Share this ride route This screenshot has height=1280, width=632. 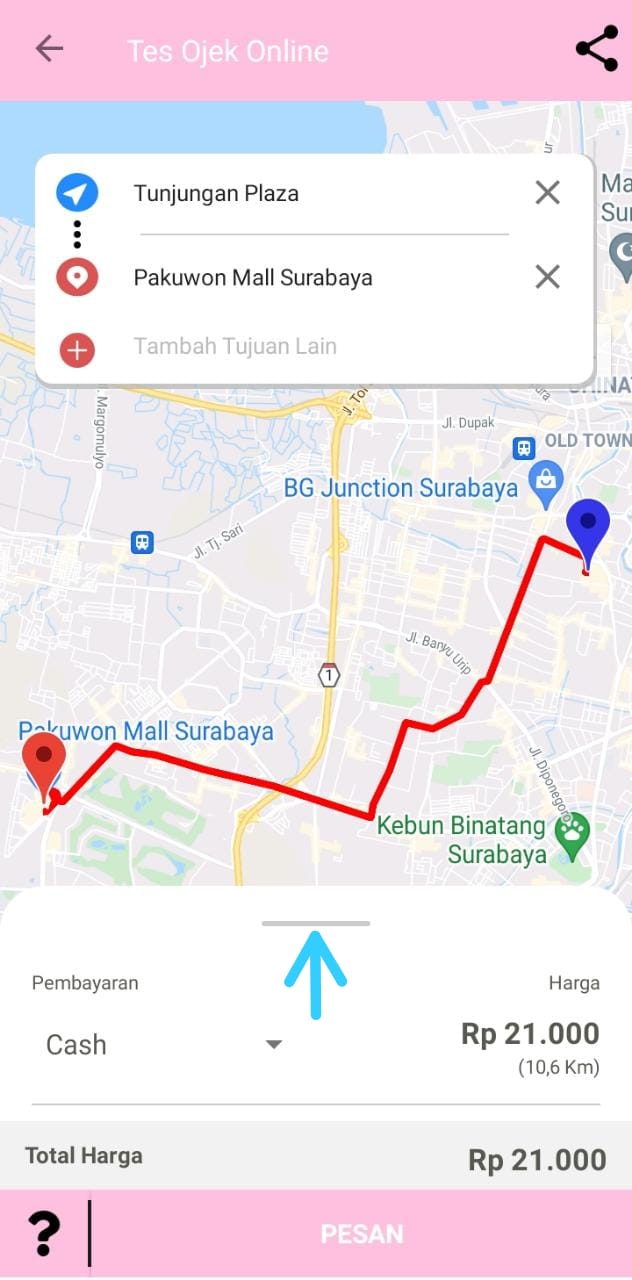596,50
